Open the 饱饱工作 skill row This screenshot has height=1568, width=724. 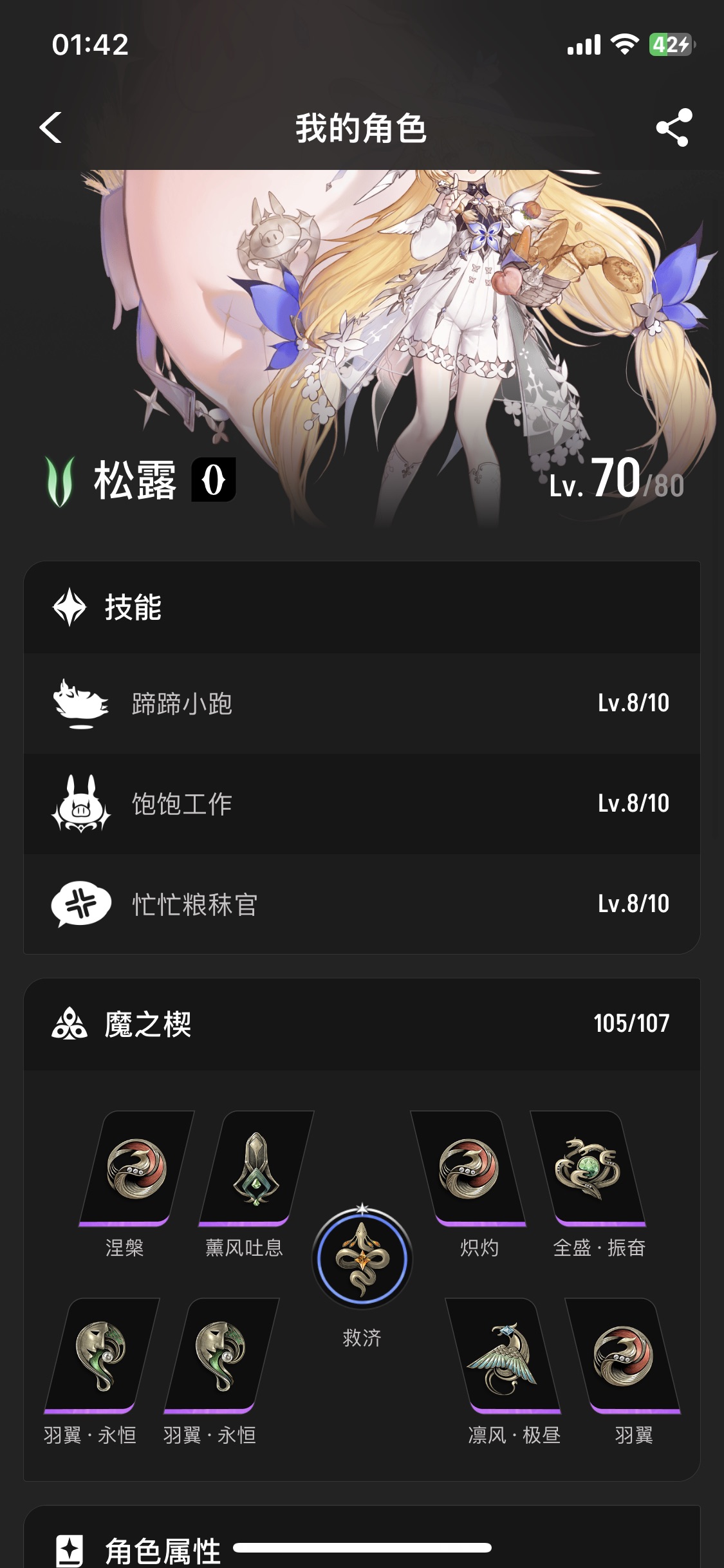[362, 803]
